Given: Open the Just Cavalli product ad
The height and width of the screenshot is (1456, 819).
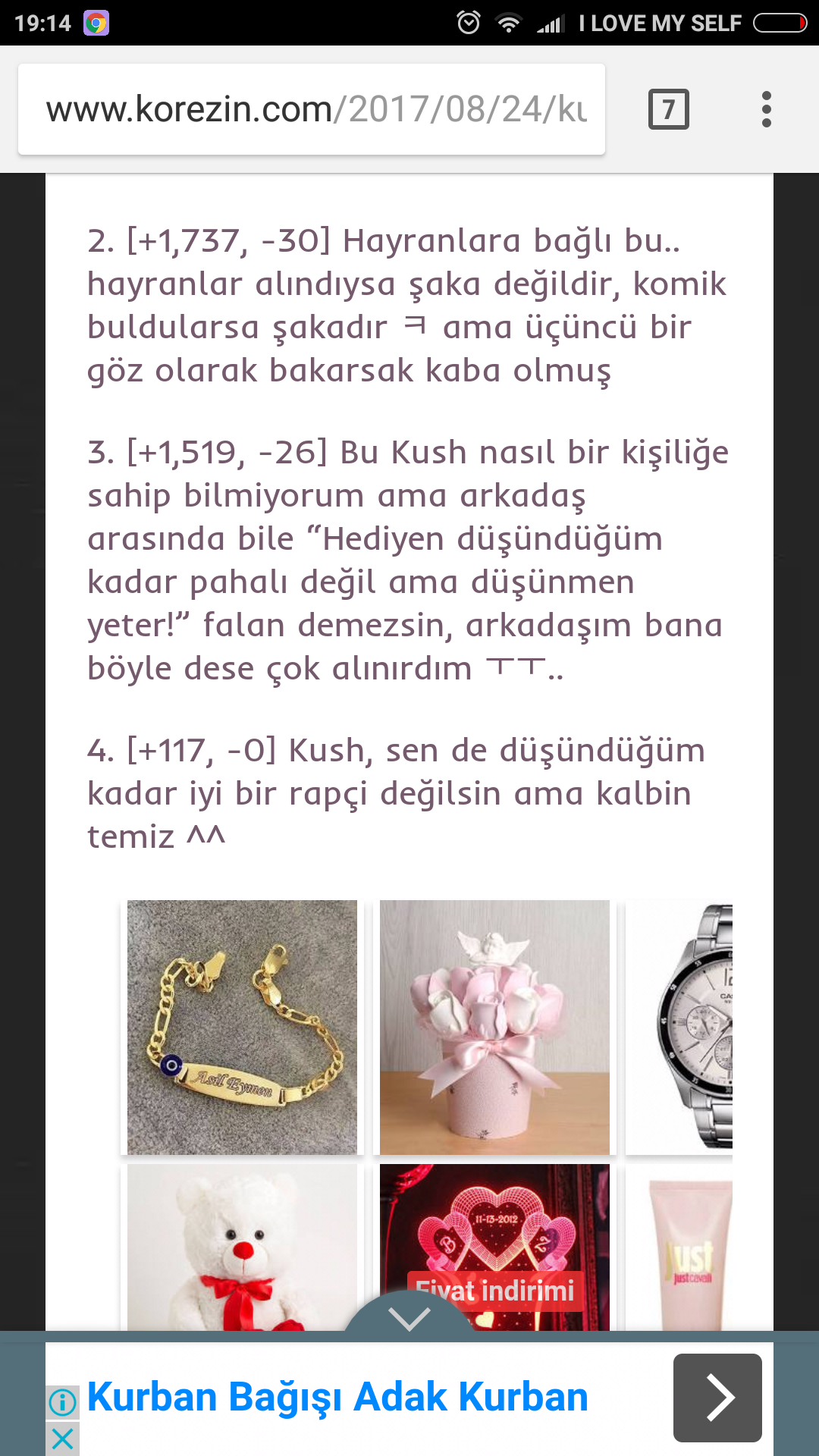Looking at the screenshot, I should pyautogui.click(x=679, y=1247).
